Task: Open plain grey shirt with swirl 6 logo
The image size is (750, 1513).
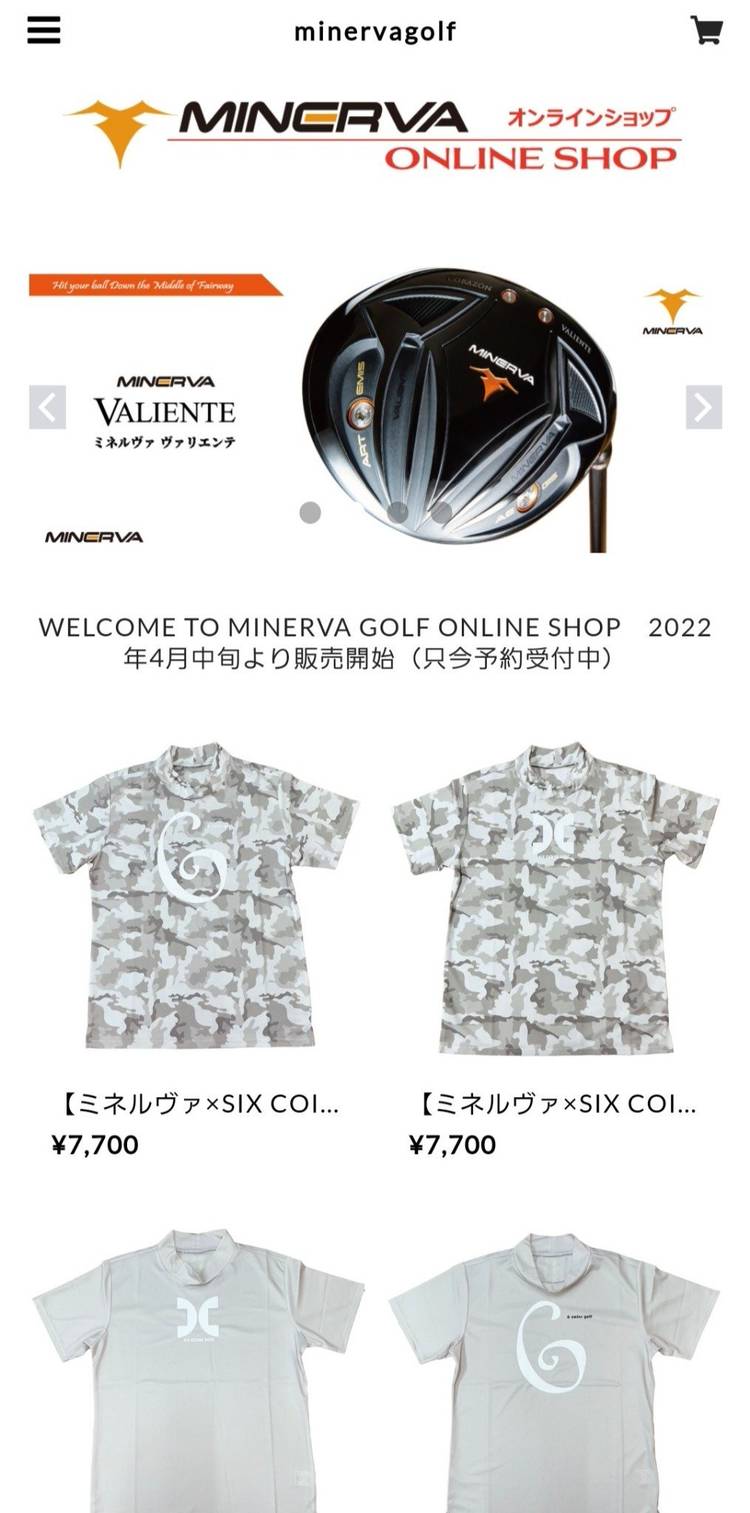Action: pos(555,1370)
